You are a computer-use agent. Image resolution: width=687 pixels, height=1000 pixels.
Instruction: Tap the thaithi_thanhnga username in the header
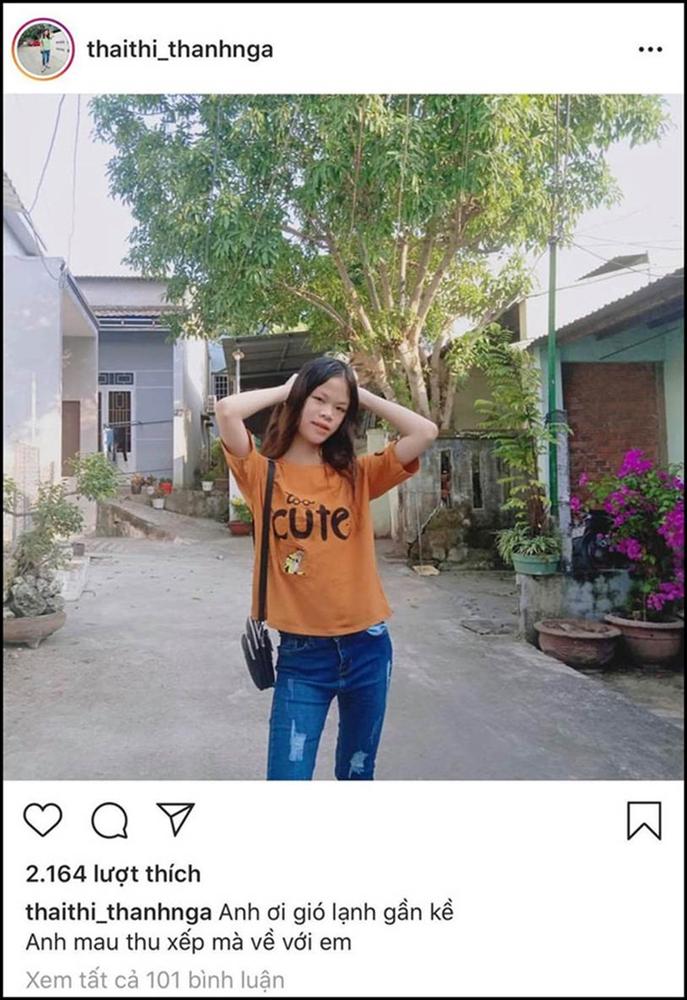pos(180,50)
